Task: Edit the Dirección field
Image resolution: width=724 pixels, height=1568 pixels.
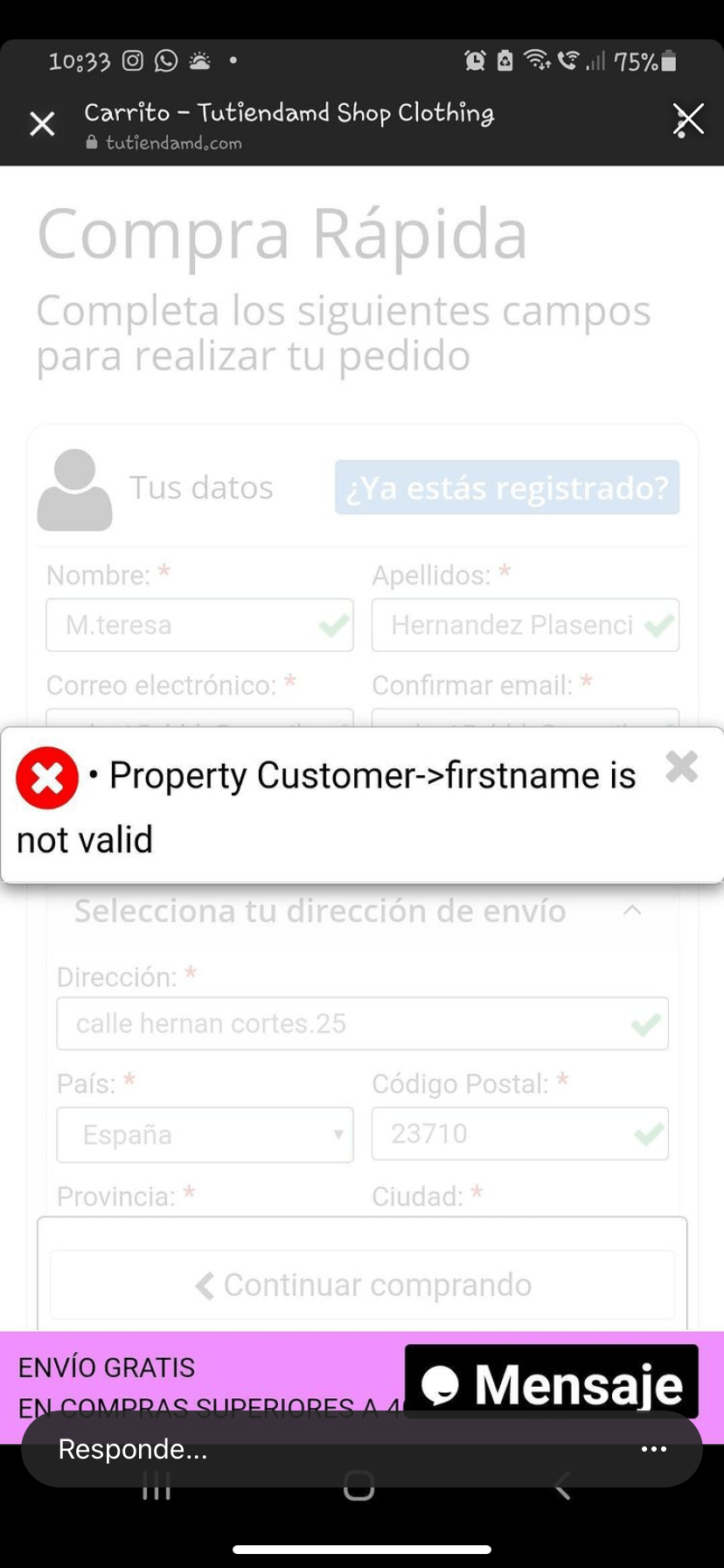Action: (362, 1024)
